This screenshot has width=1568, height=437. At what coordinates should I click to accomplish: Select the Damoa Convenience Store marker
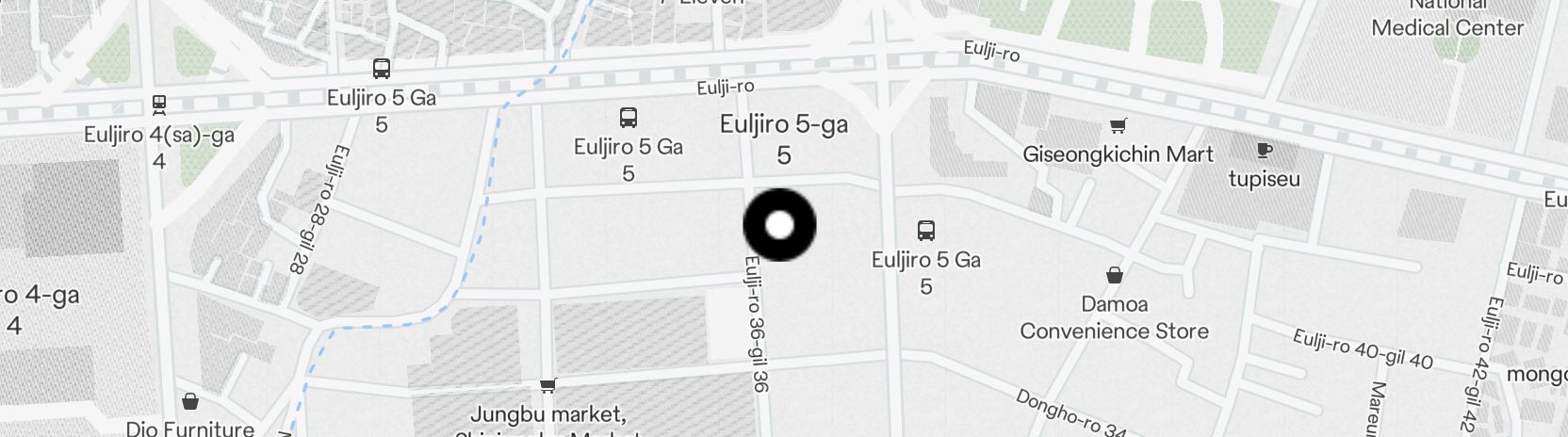1115,276
